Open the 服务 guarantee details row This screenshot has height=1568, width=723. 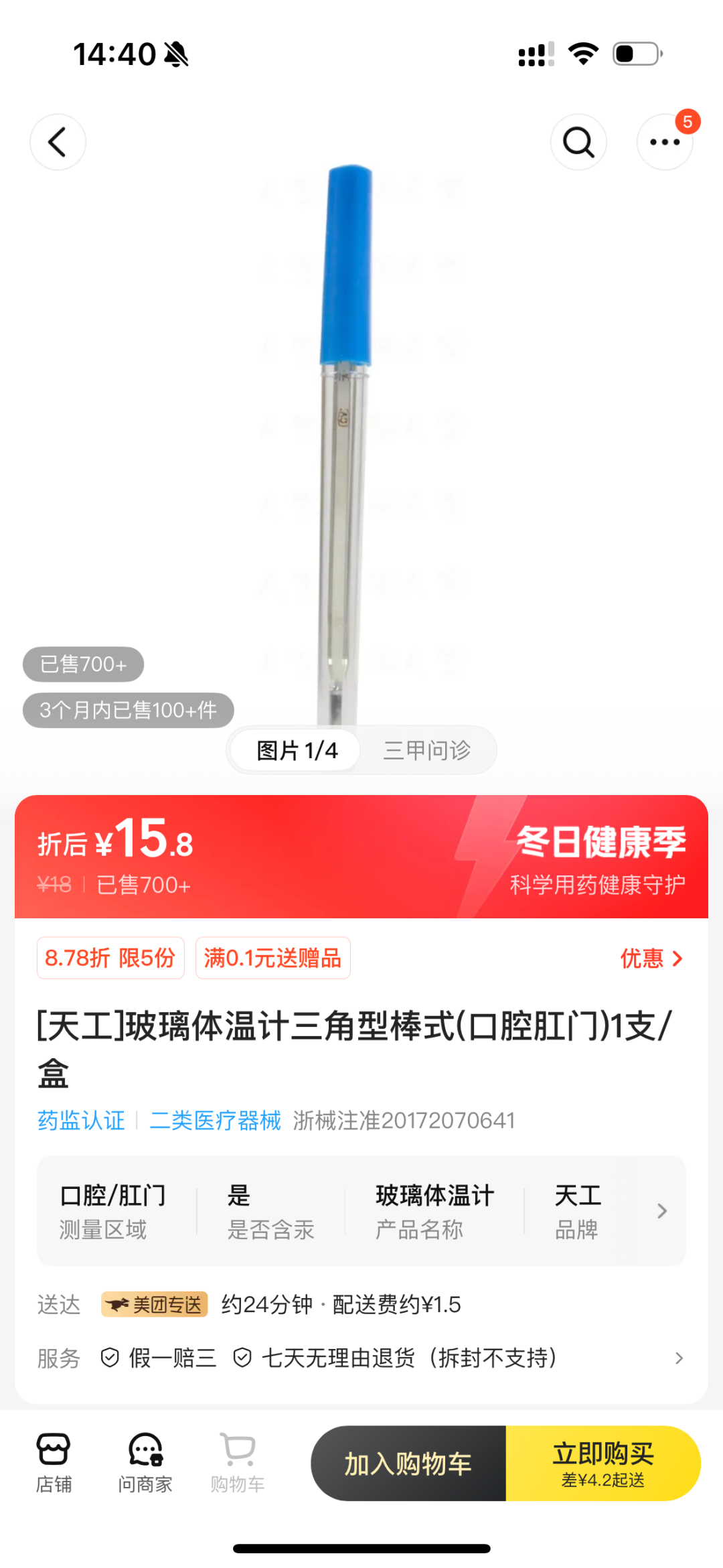[678, 1358]
